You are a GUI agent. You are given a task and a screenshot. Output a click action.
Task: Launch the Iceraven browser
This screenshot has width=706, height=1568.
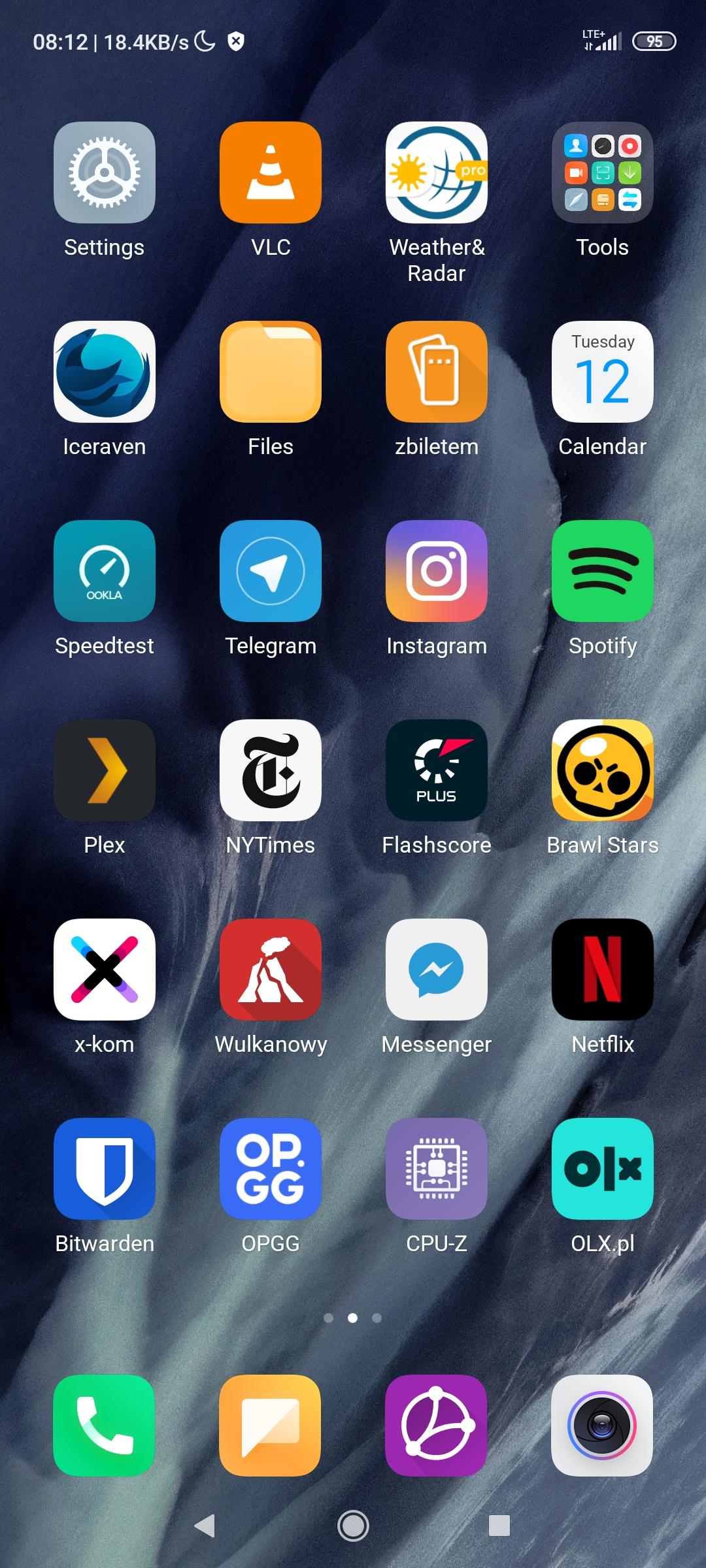tap(105, 372)
